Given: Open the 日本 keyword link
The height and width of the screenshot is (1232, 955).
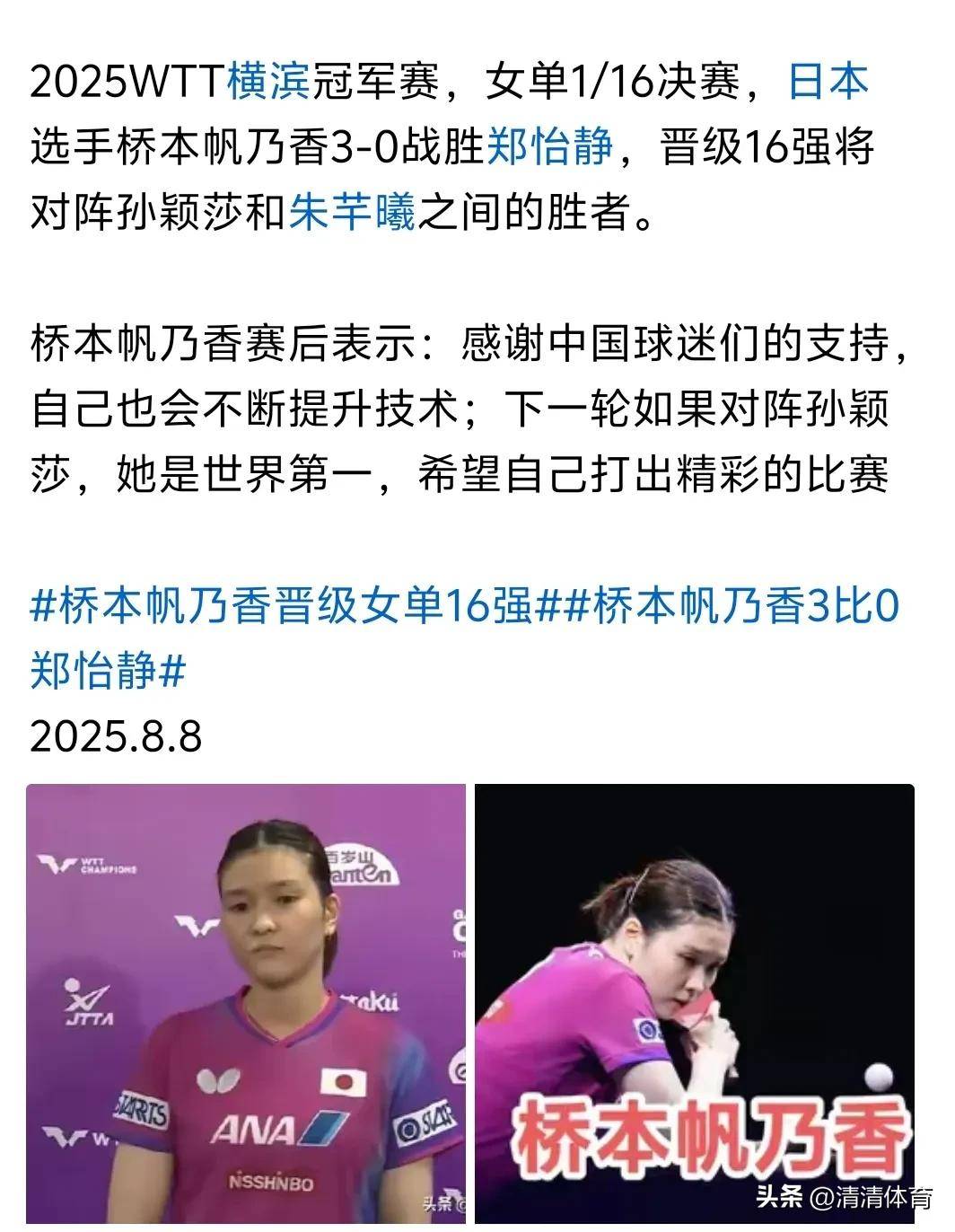Looking at the screenshot, I should tap(828, 82).
